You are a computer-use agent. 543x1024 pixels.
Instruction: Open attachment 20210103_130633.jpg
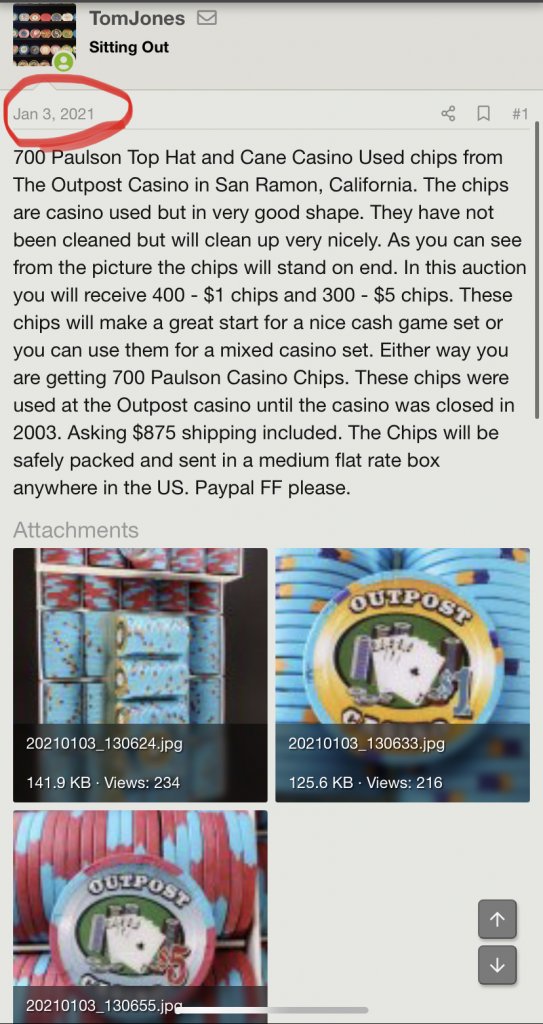click(403, 675)
